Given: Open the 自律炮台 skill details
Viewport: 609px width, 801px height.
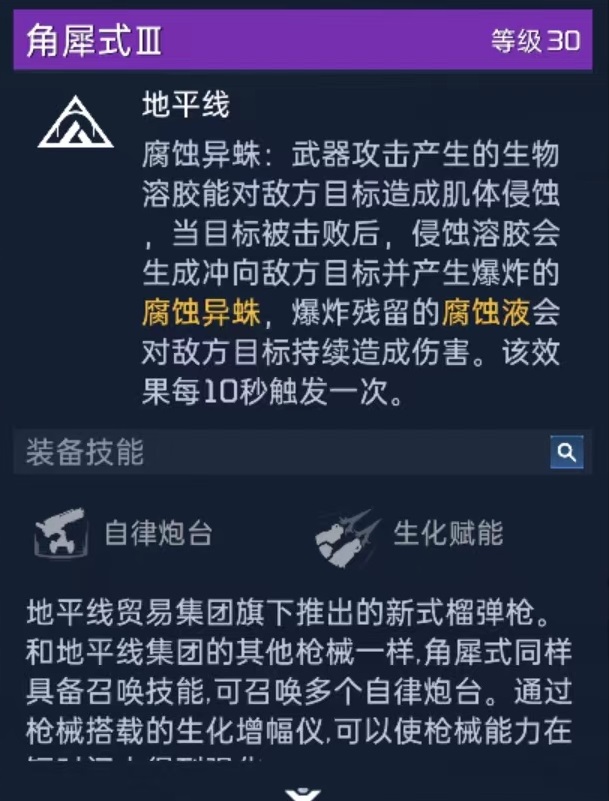Looking at the screenshot, I should (x=125, y=533).
